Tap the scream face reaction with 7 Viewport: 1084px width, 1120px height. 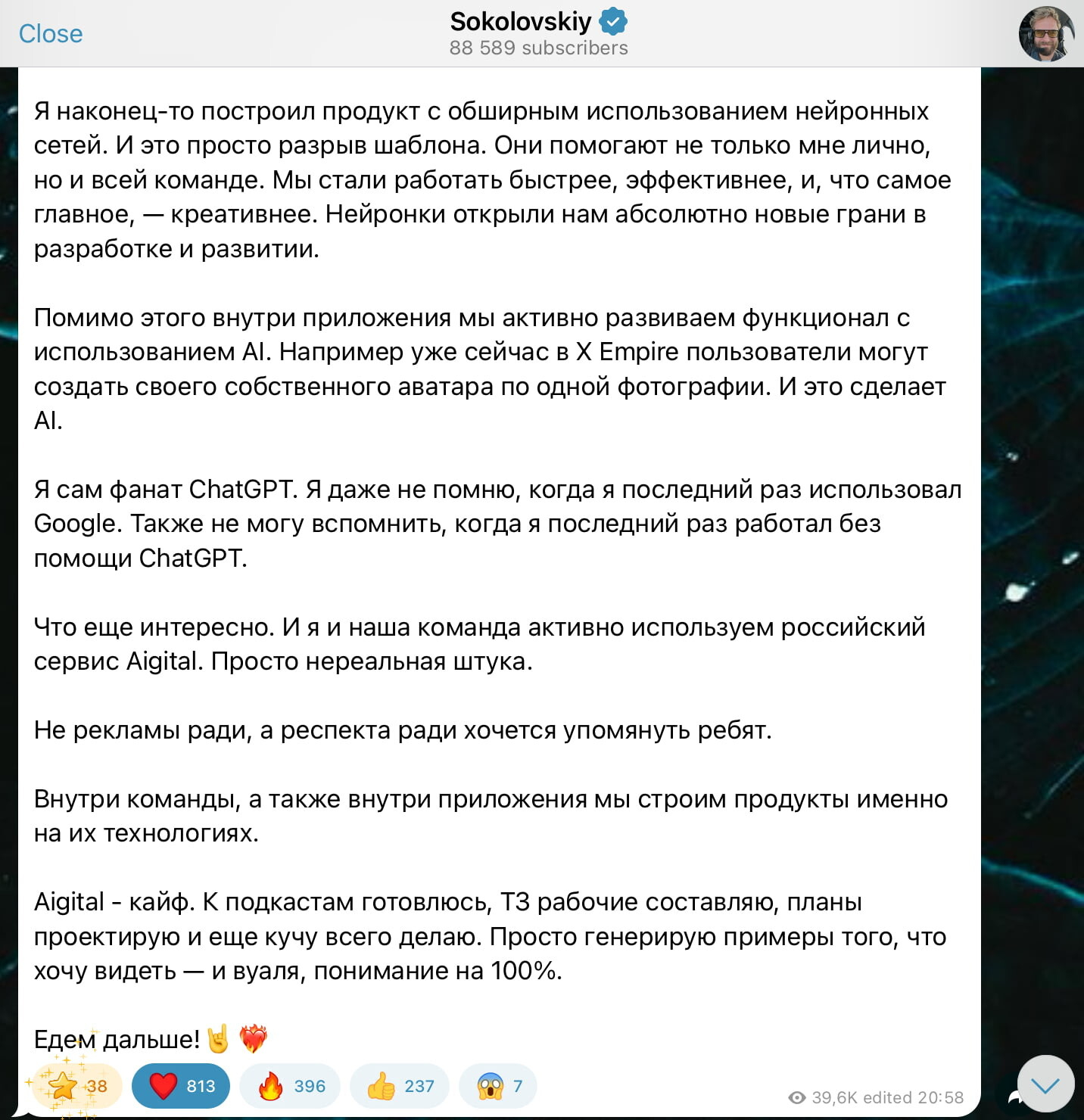[x=499, y=1086]
